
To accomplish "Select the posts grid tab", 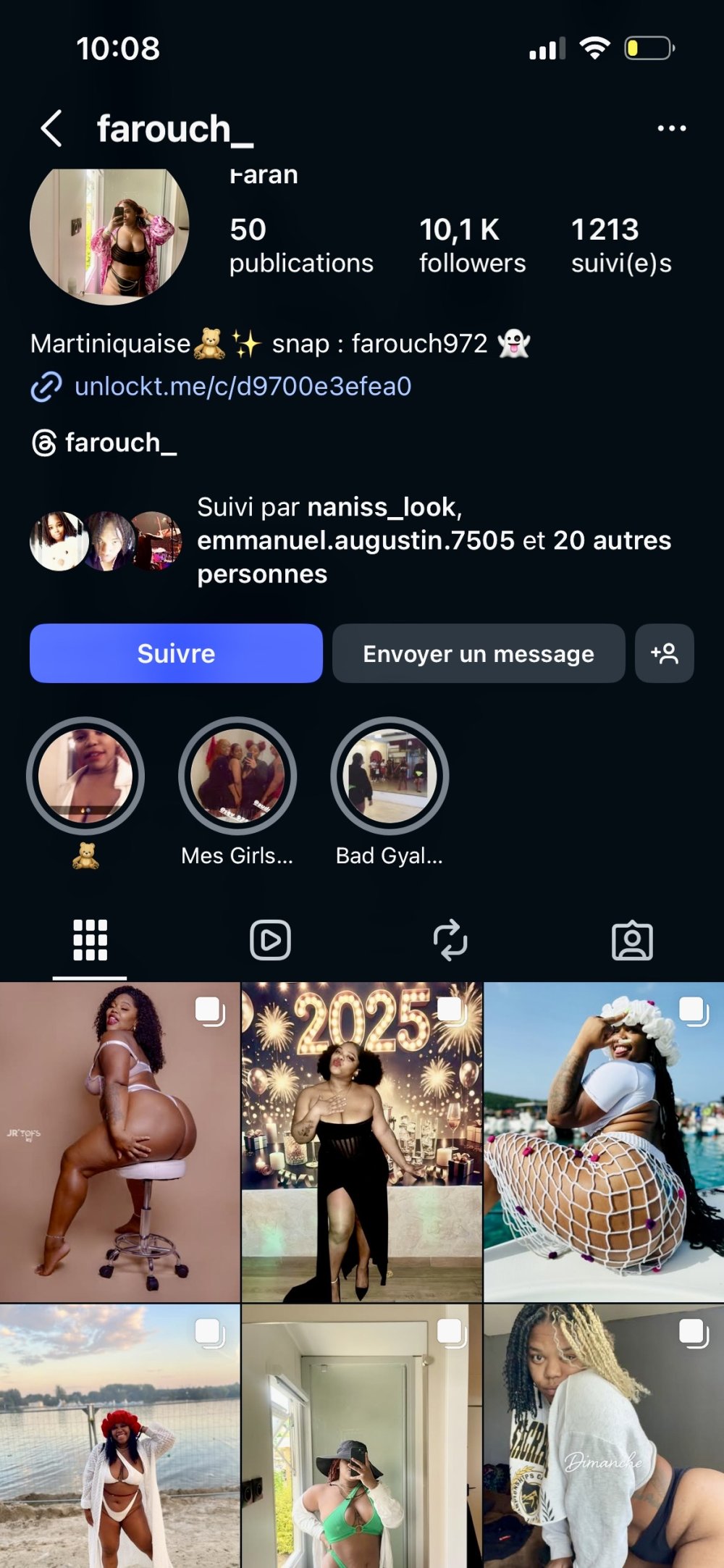I will click(90, 940).
